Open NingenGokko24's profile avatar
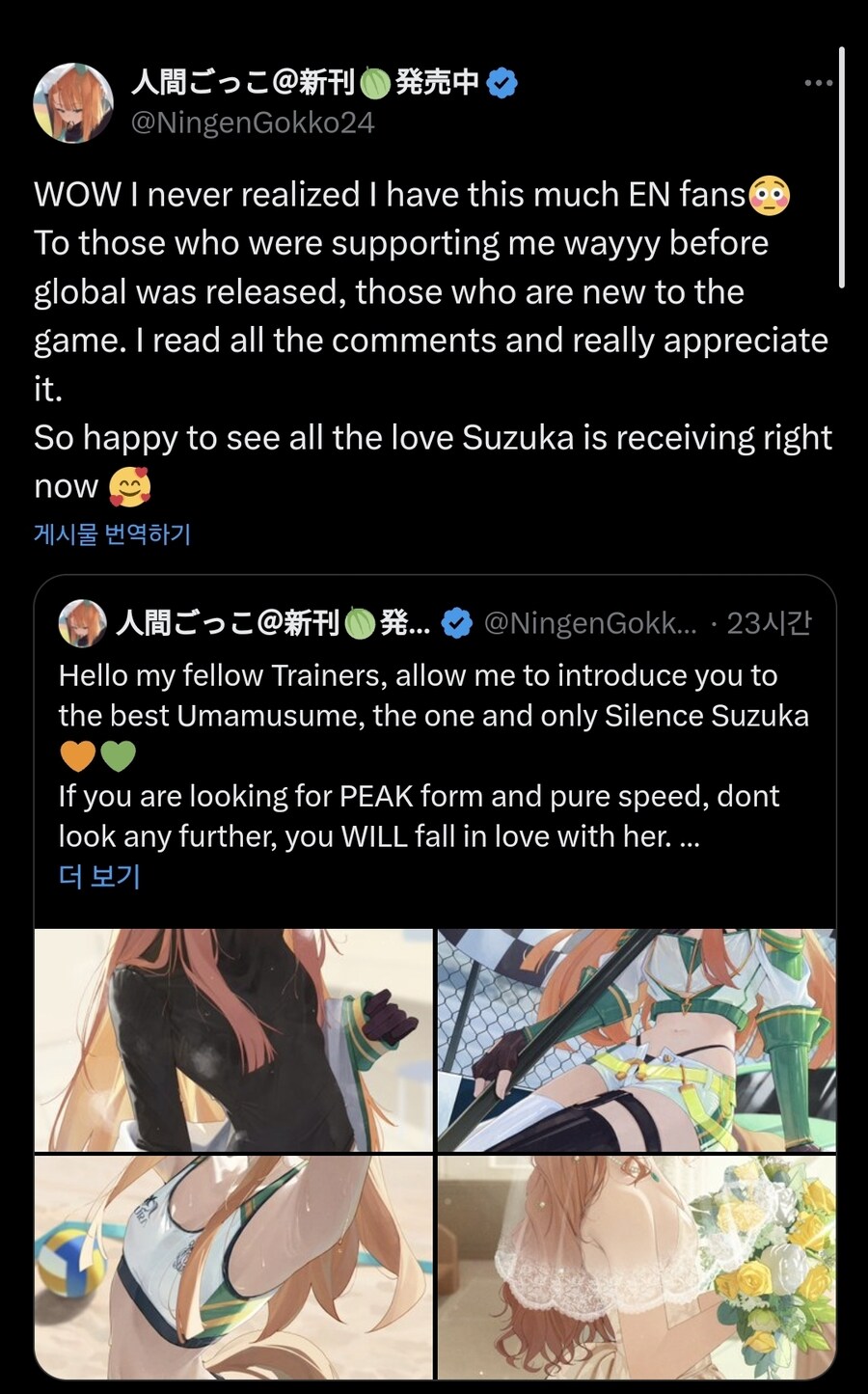The image size is (868, 1394). pyautogui.click(x=73, y=103)
